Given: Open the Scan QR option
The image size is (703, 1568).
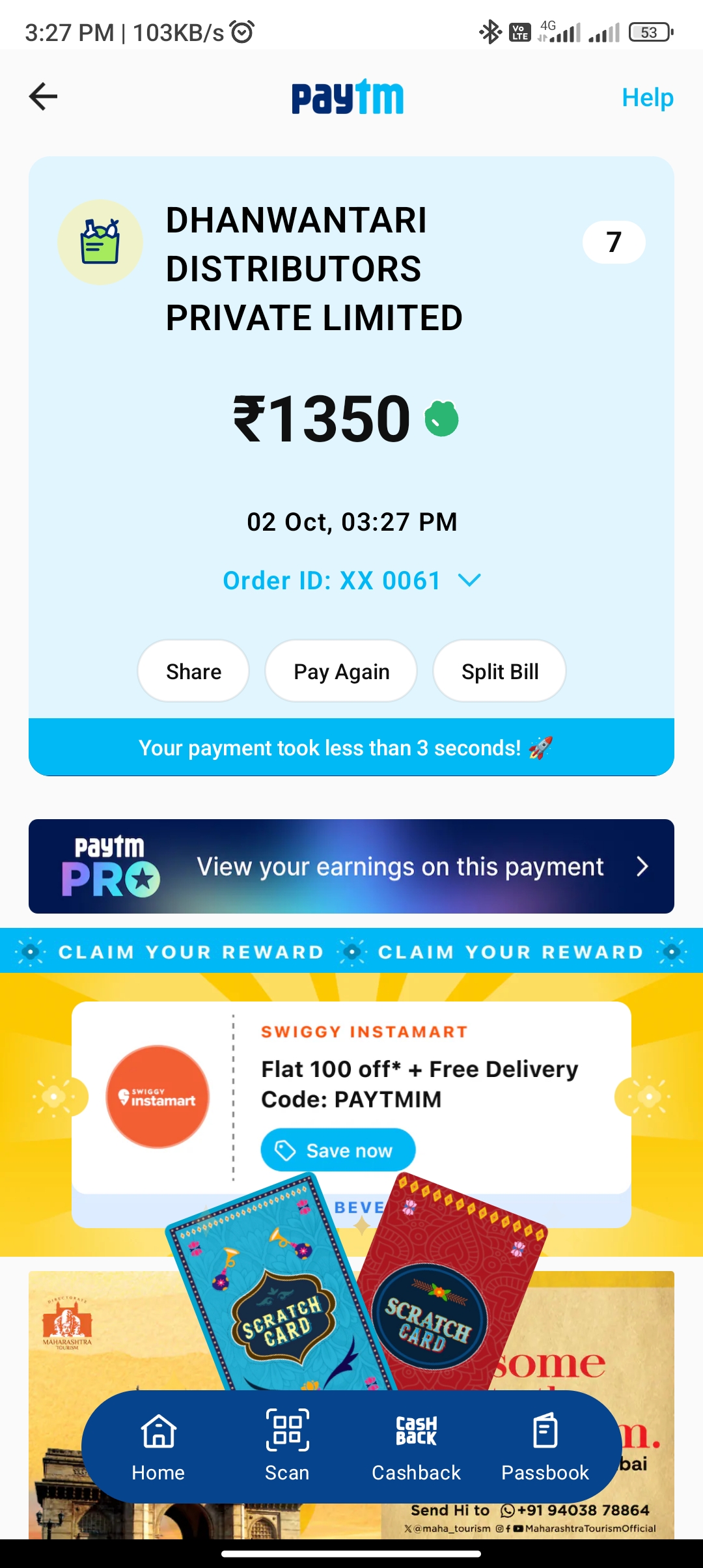Looking at the screenshot, I should pyautogui.click(x=287, y=1448).
